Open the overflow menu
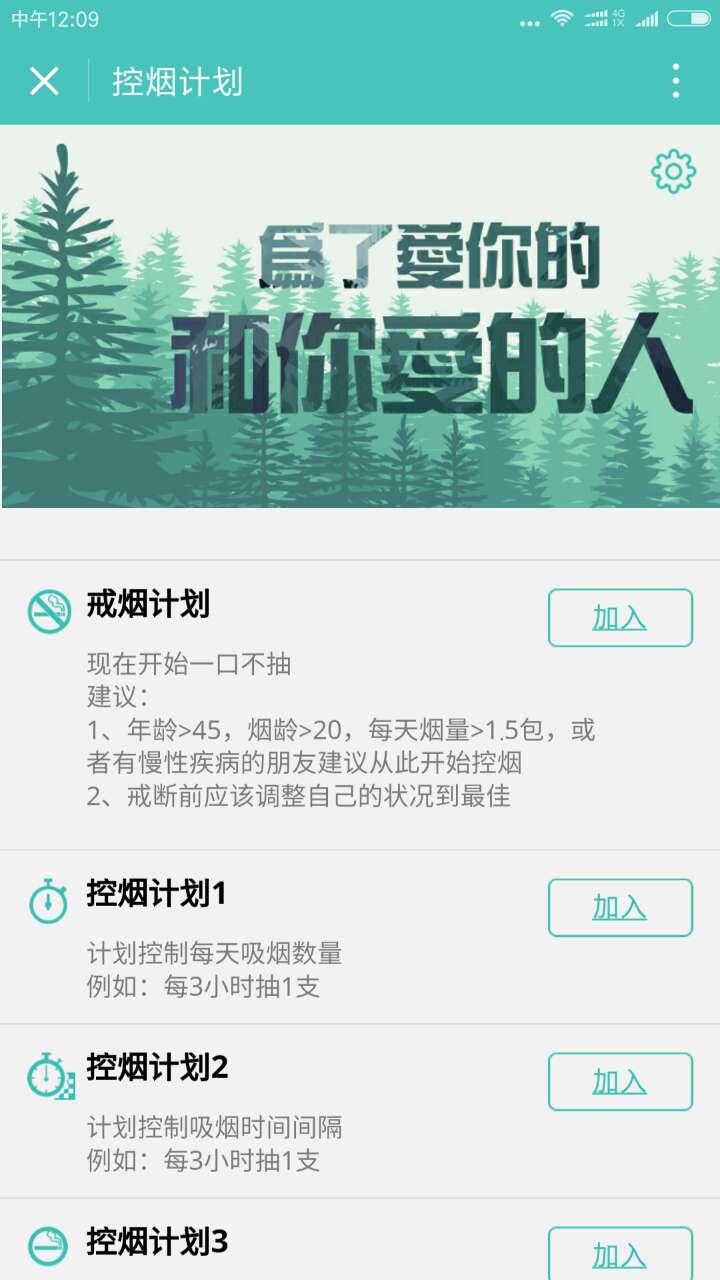The image size is (720, 1280). coord(676,81)
